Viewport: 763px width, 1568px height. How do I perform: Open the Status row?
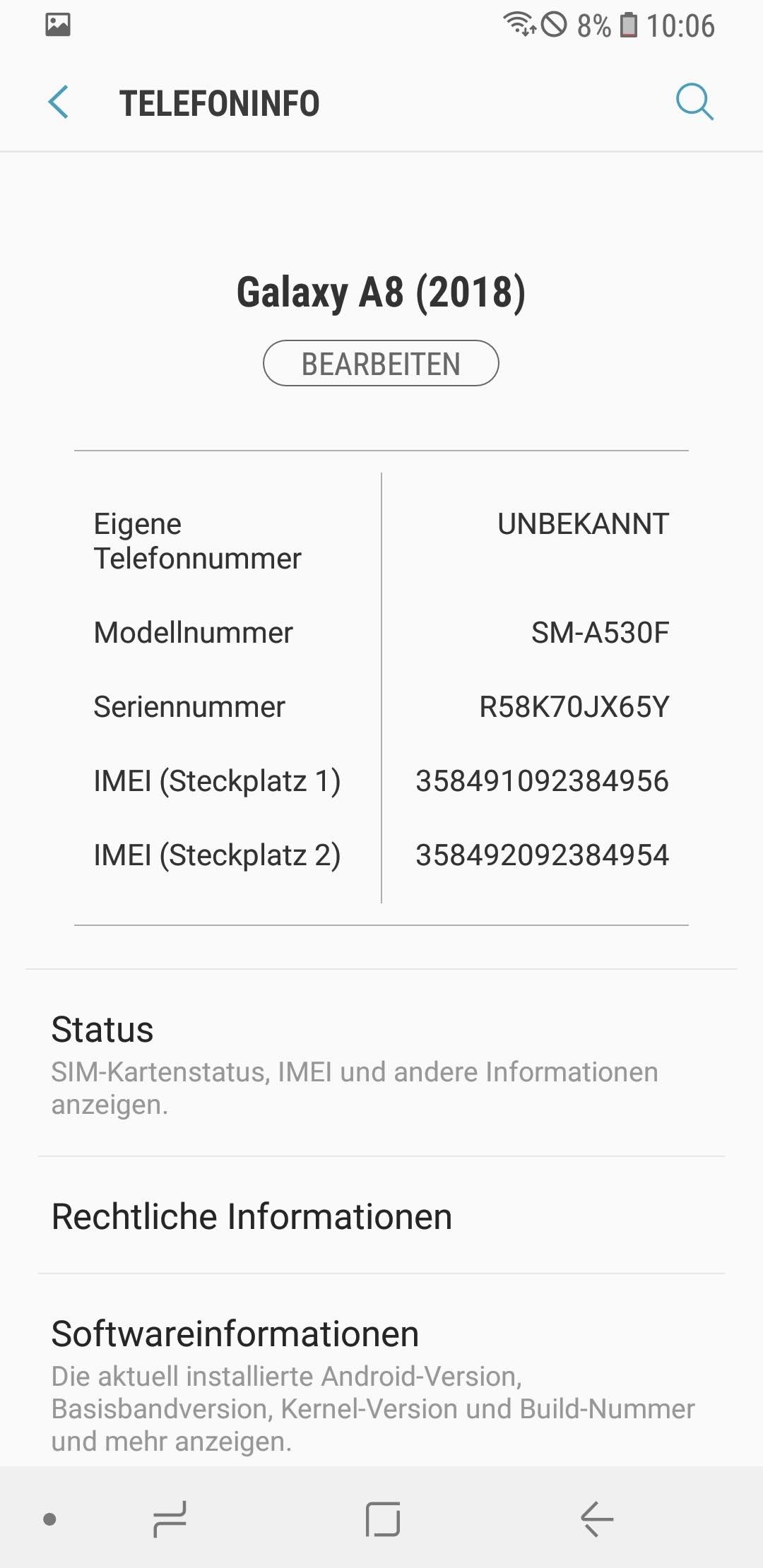(381, 1063)
